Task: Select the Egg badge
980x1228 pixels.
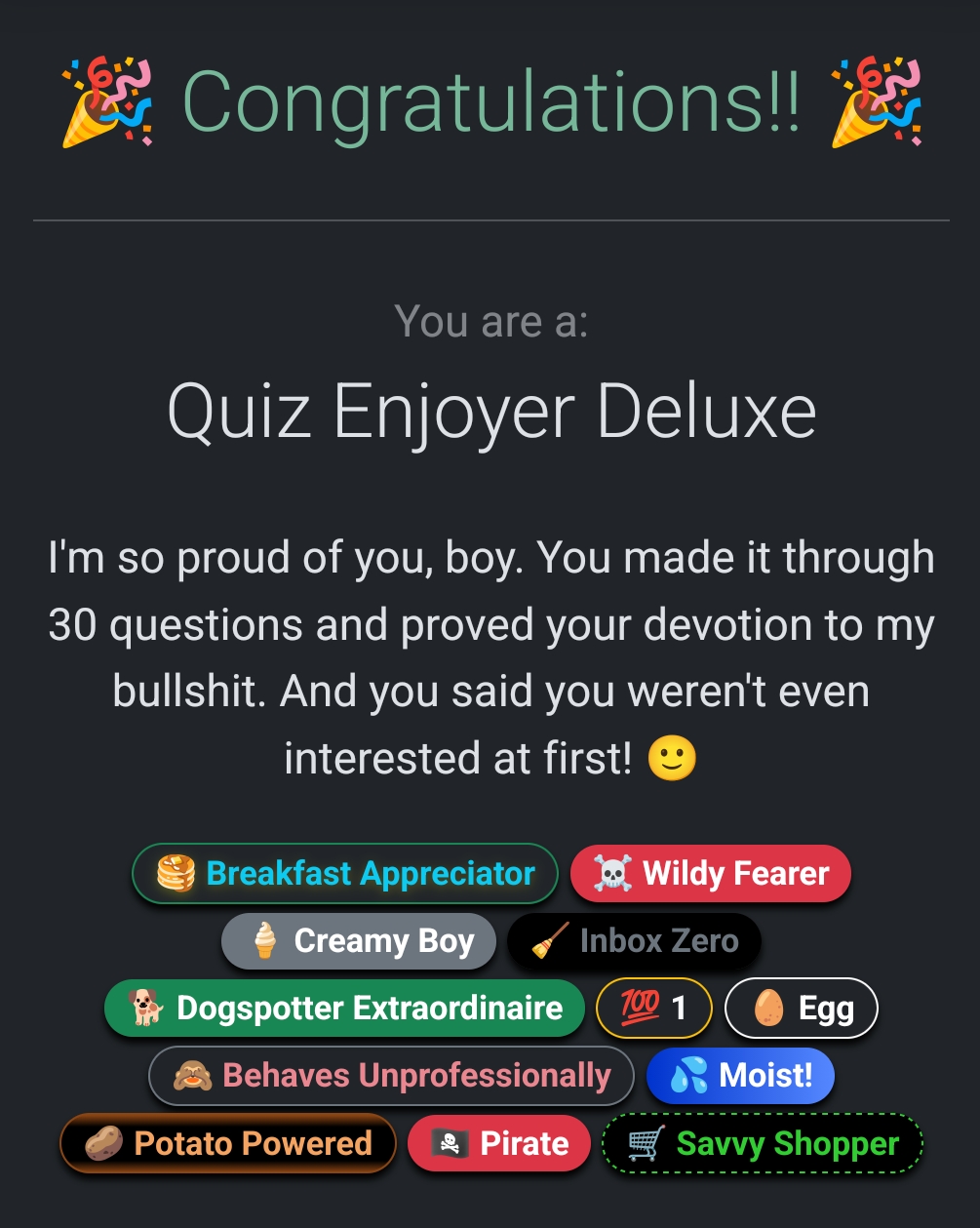Action: tap(802, 1009)
